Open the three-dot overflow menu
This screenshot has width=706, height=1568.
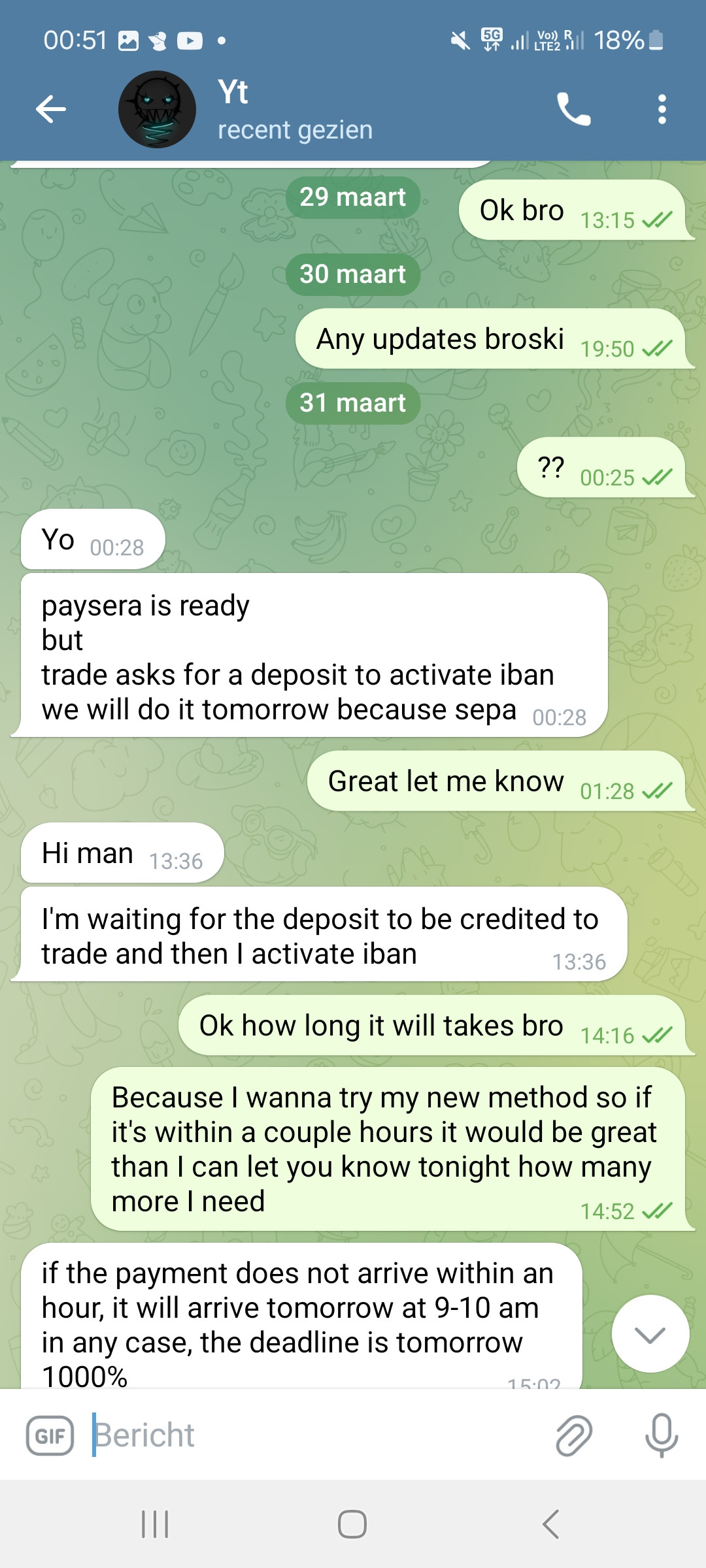click(662, 108)
